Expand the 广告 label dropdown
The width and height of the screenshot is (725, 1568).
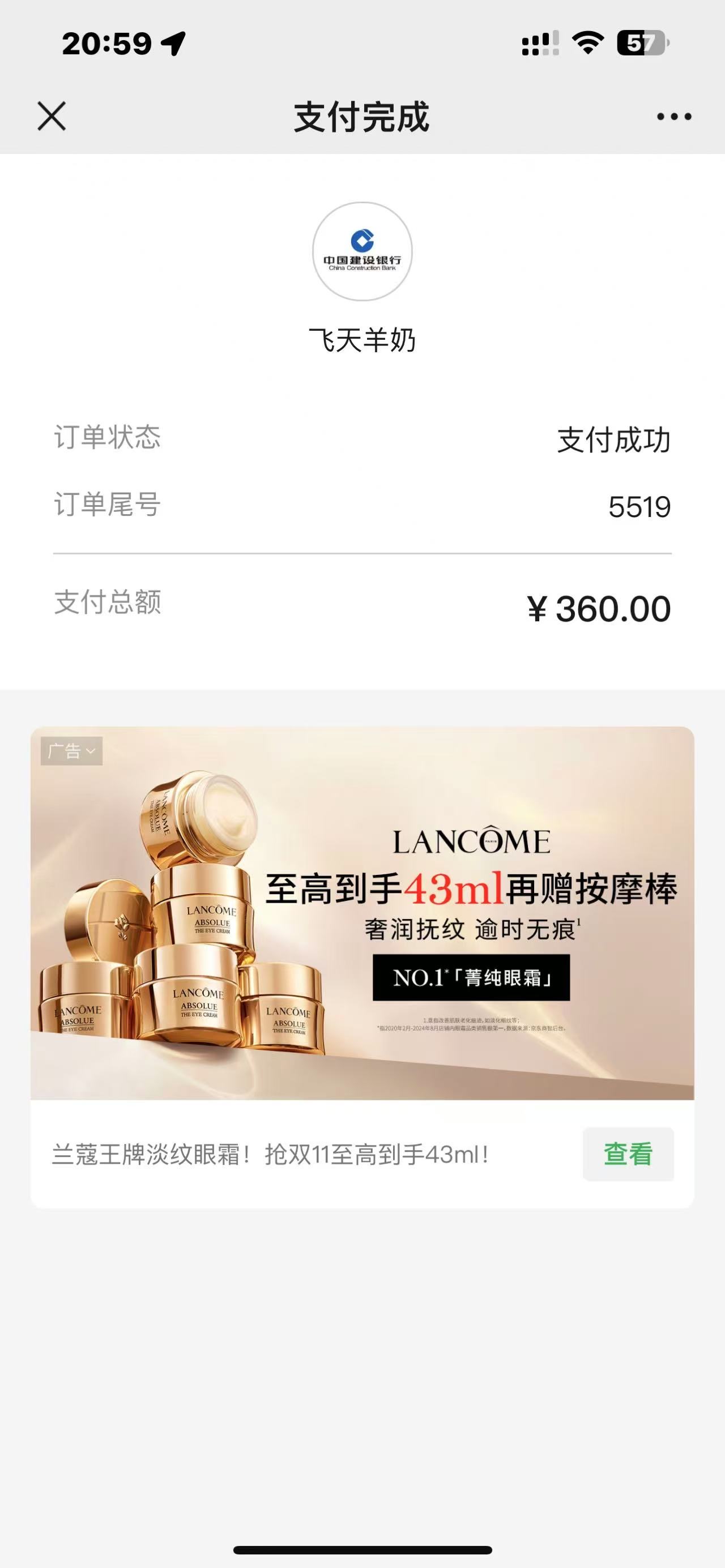point(72,751)
